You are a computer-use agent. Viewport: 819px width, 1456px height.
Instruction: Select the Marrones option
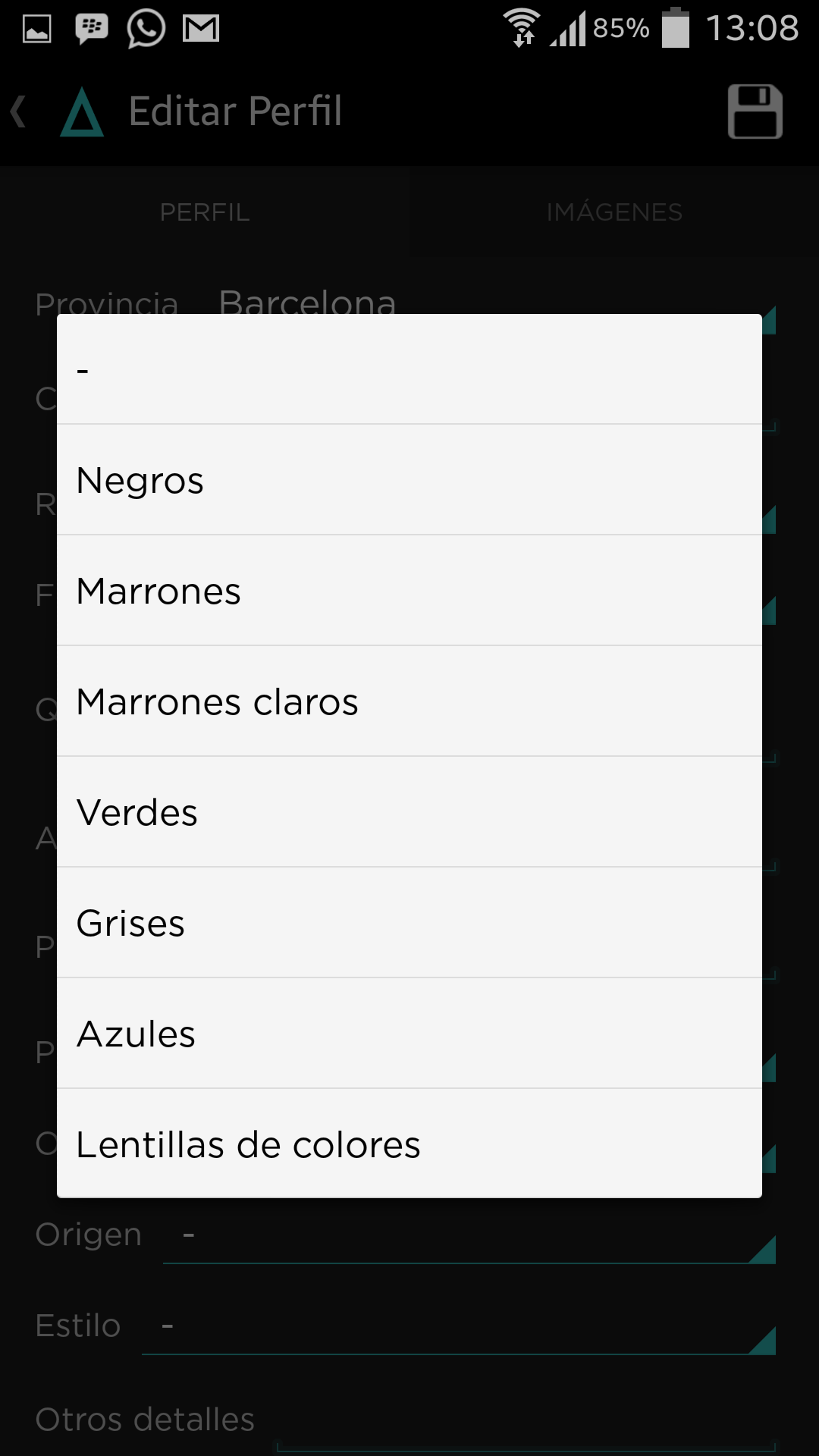coord(409,591)
